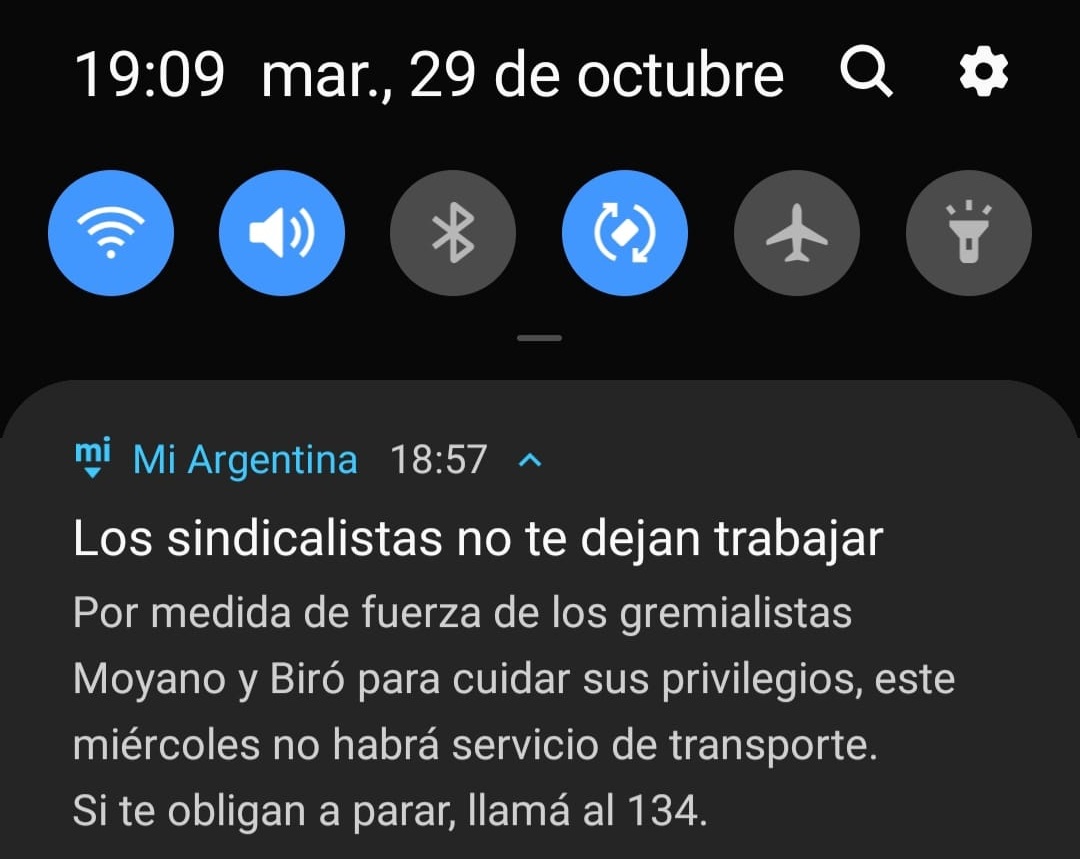
Task: Open search in the notification panel
Action: click(x=865, y=72)
